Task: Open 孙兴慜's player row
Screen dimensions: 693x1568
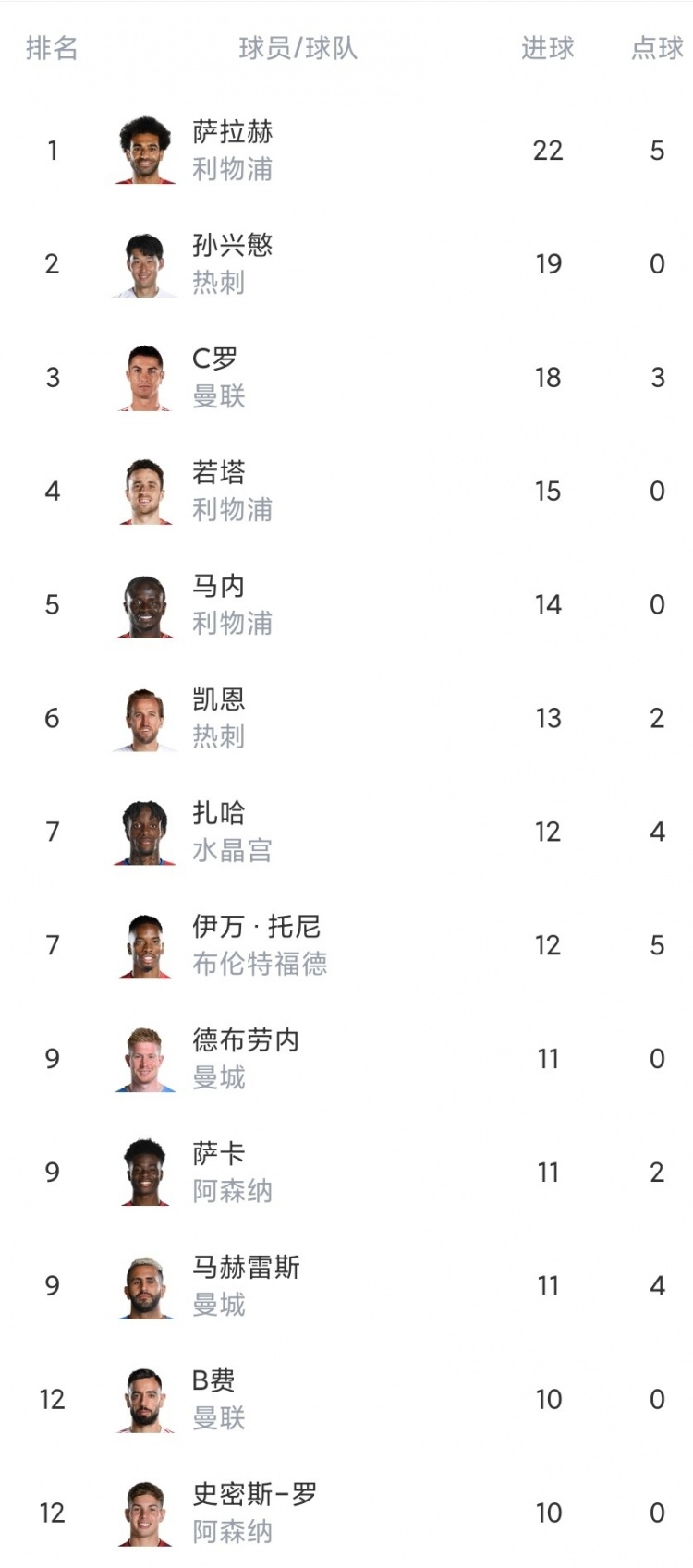Action: [x=346, y=263]
